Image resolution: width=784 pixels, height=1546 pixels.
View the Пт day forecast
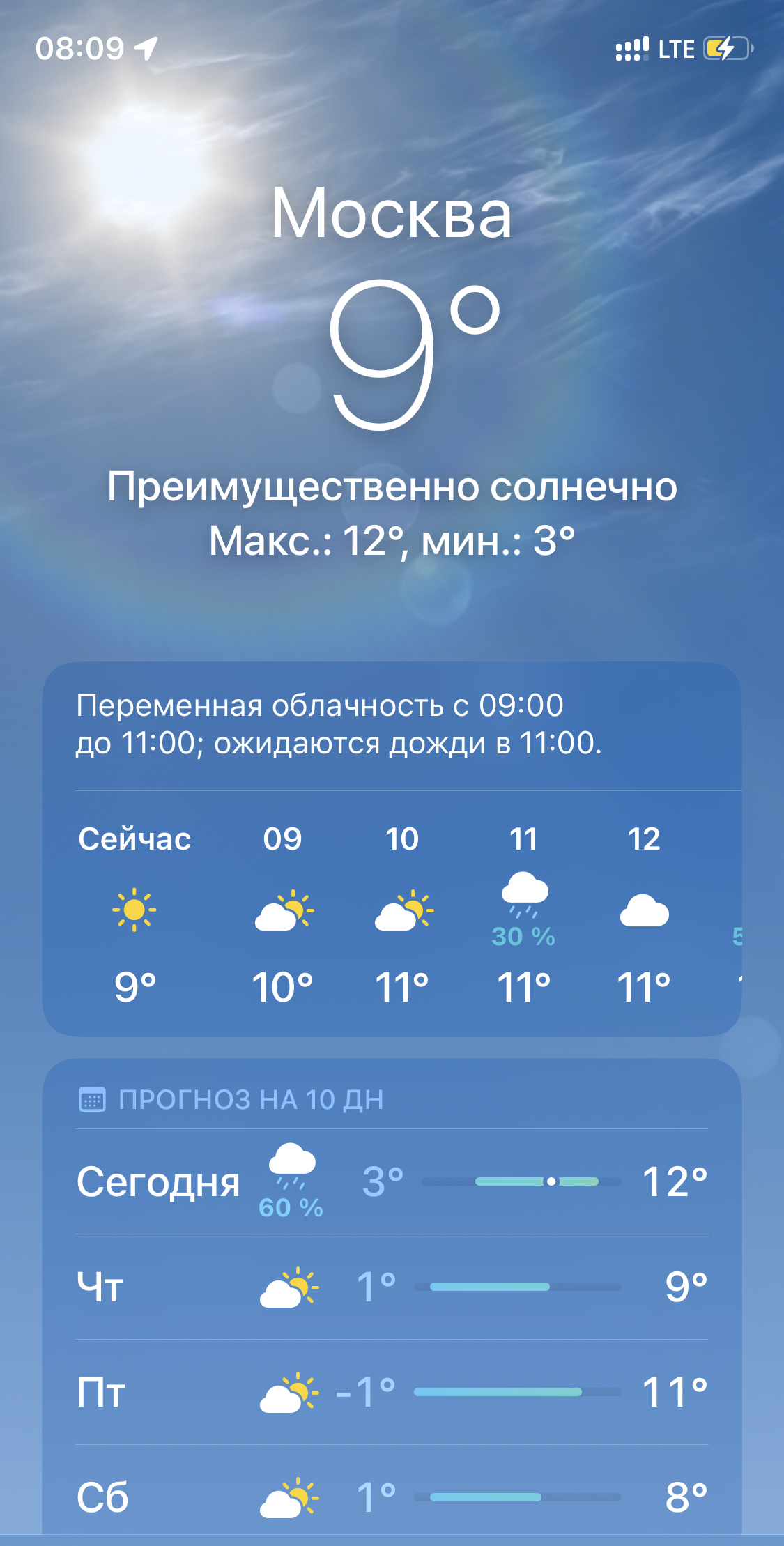392,1392
